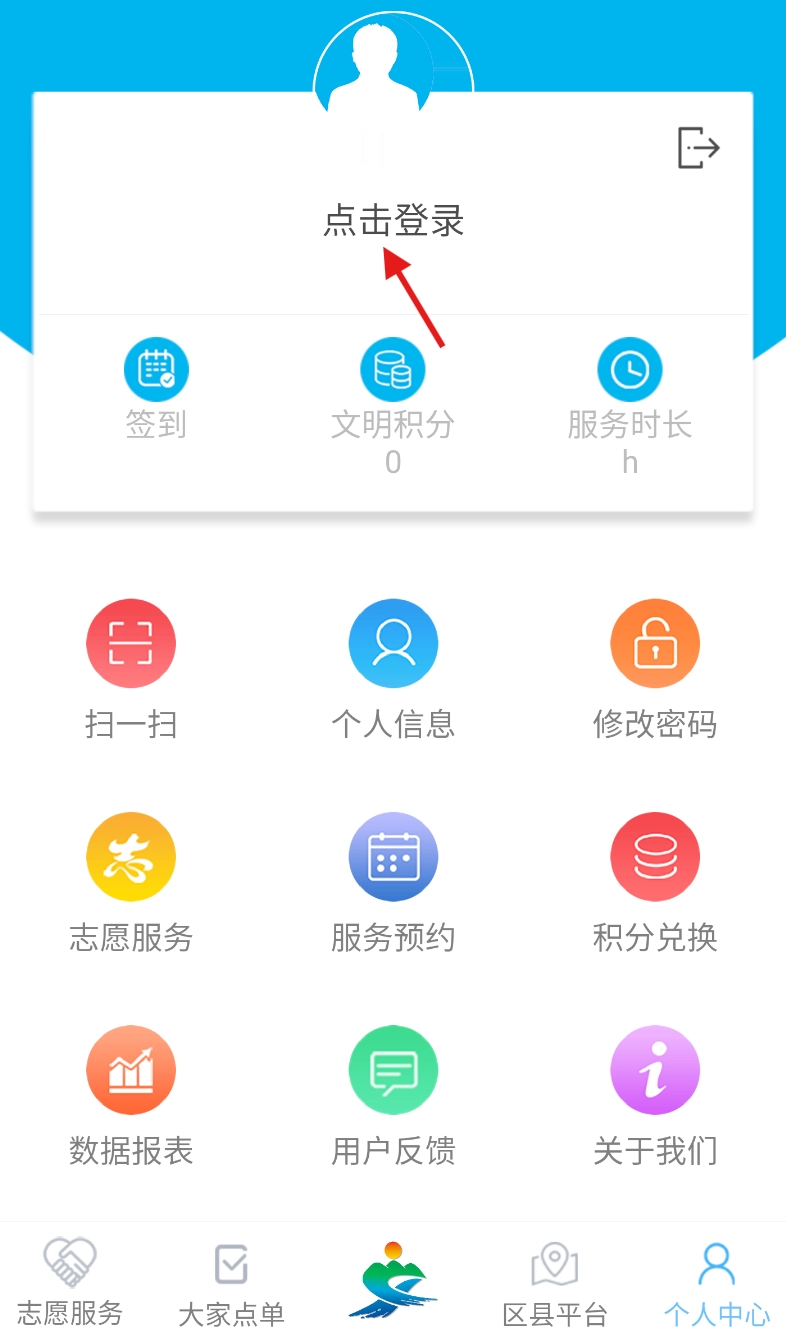Screen dimensions: 786x1342
Task: Switch to the 大家点单 tab
Action: coord(231,1282)
